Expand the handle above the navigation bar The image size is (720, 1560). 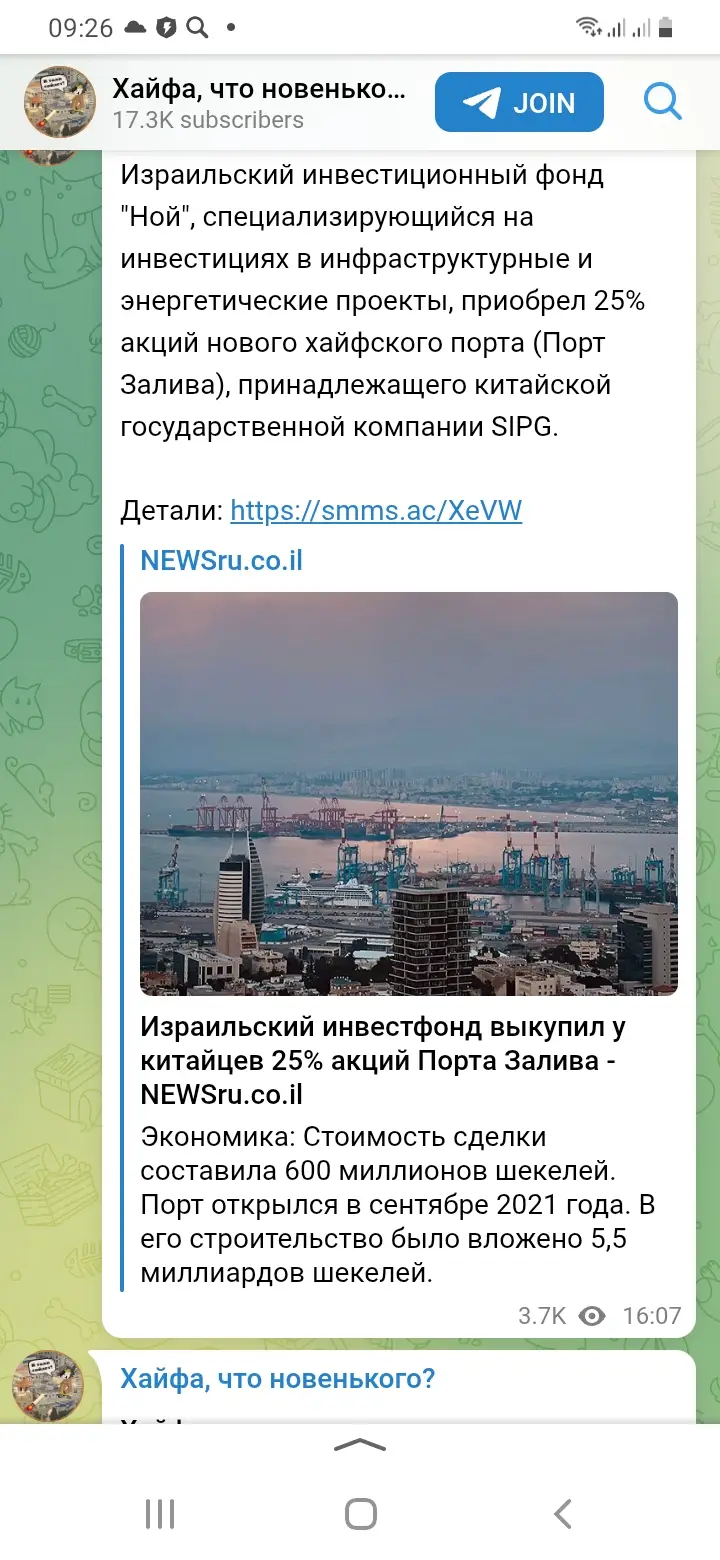tap(360, 1444)
